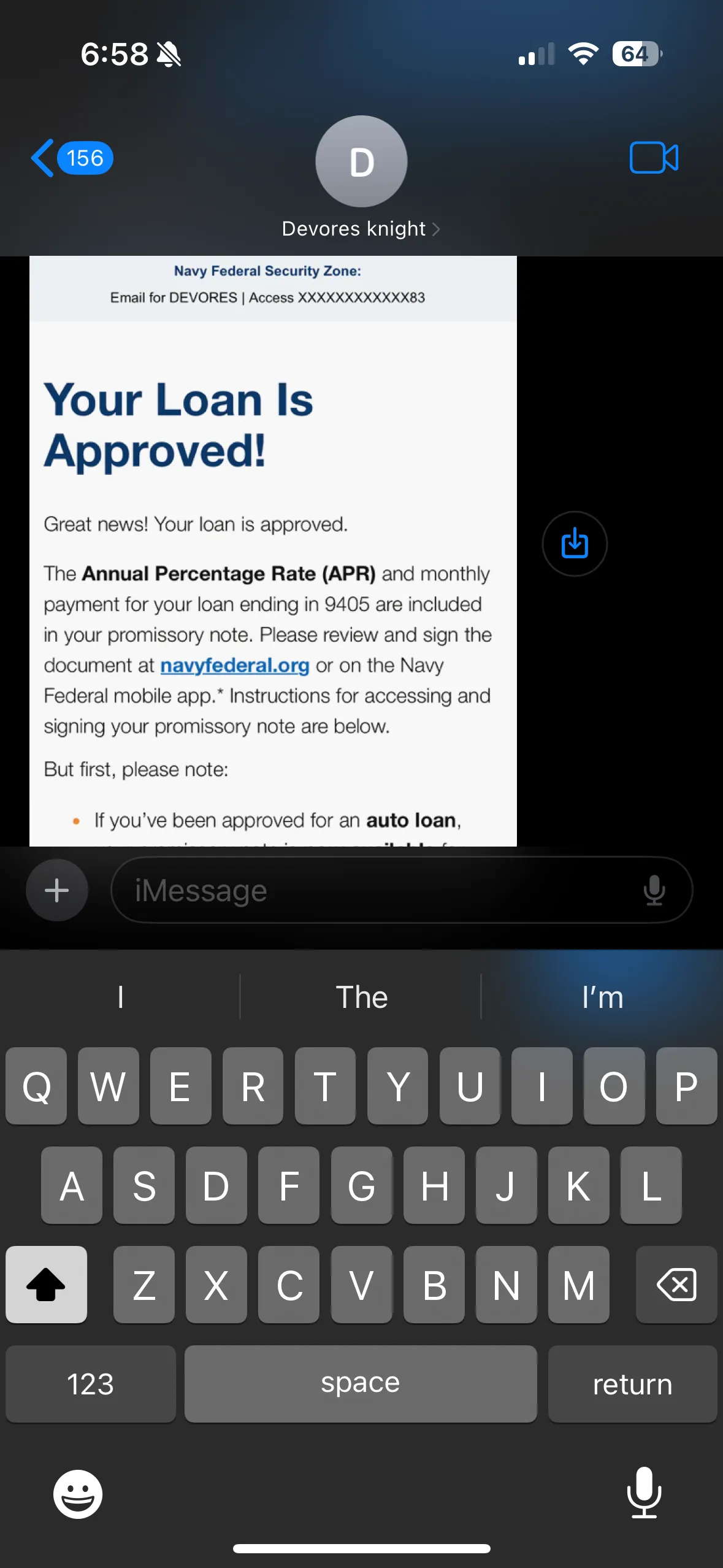723x1568 pixels.
Task: Start keyboard dictation
Action: tap(644, 1493)
